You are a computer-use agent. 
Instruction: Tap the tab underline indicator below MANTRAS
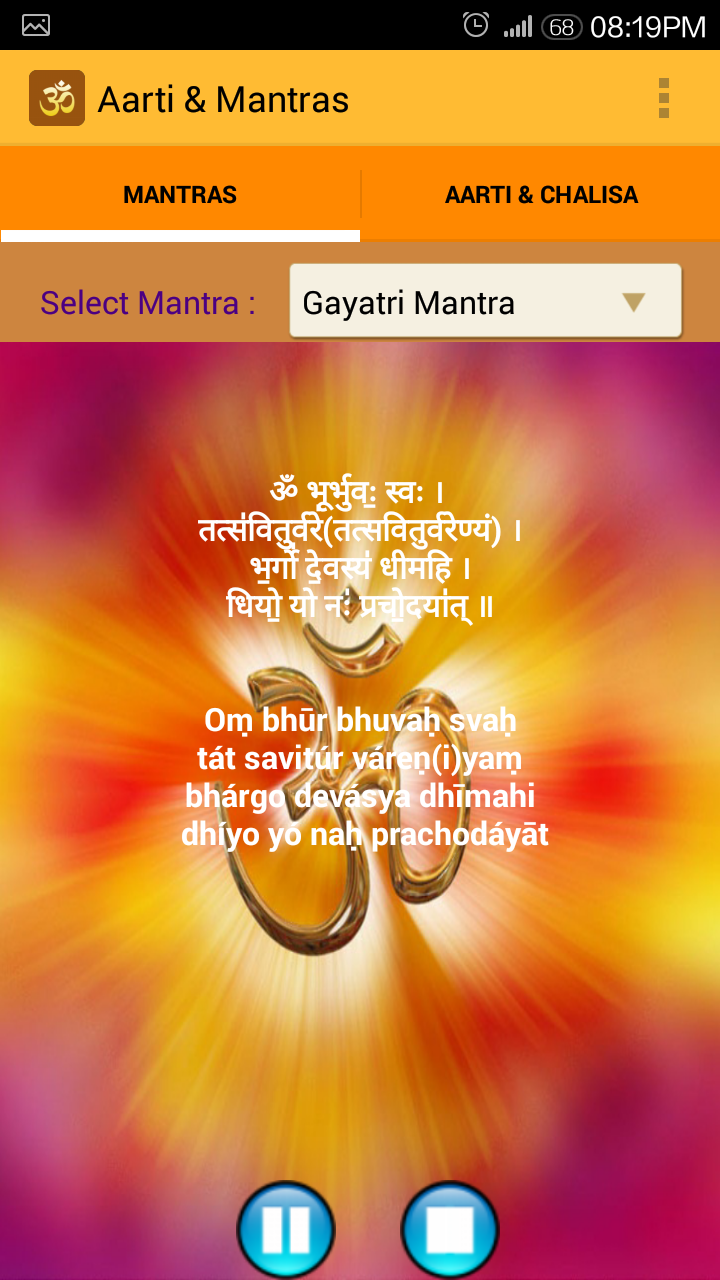point(180,236)
